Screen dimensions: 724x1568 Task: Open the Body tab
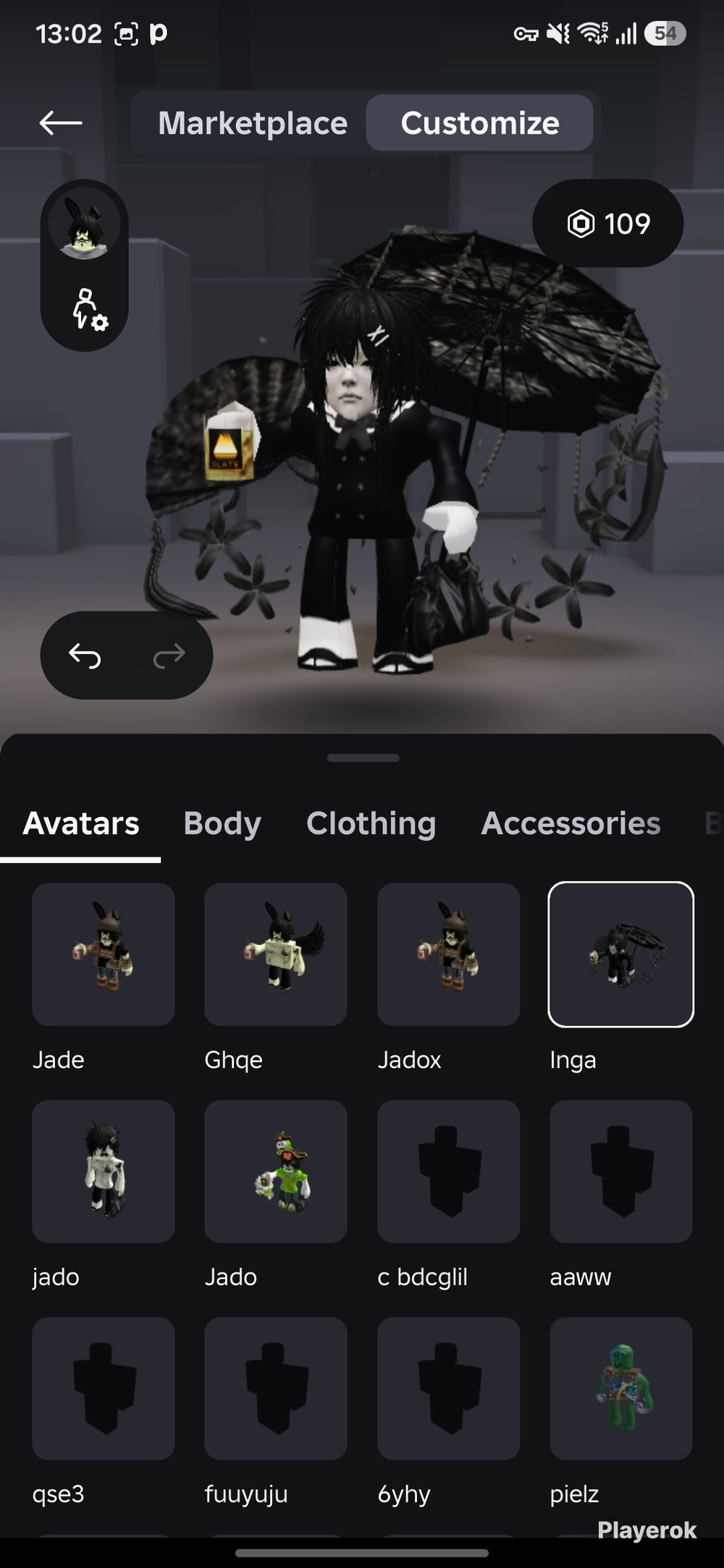(222, 823)
